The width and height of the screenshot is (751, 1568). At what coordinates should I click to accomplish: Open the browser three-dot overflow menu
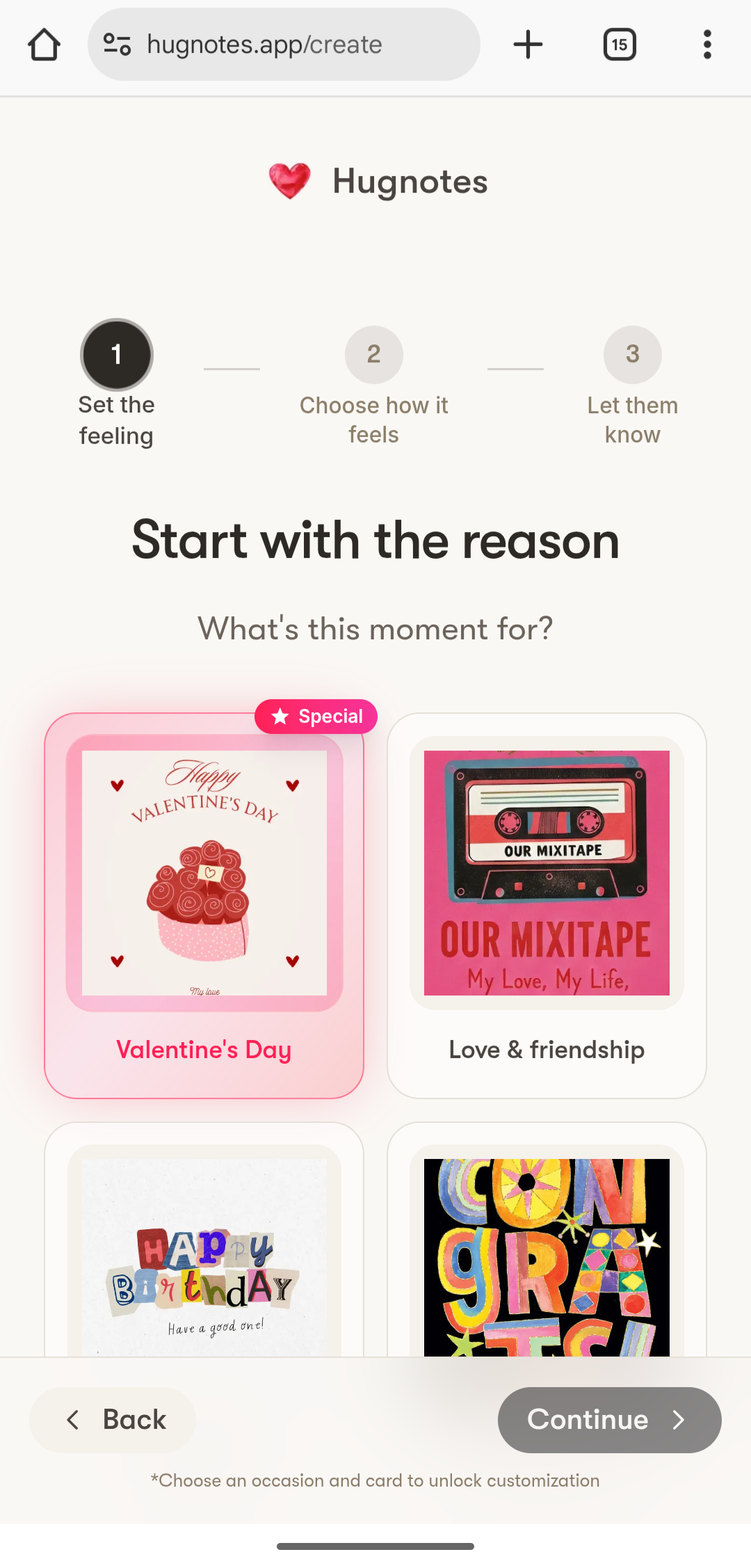tap(706, 44)
